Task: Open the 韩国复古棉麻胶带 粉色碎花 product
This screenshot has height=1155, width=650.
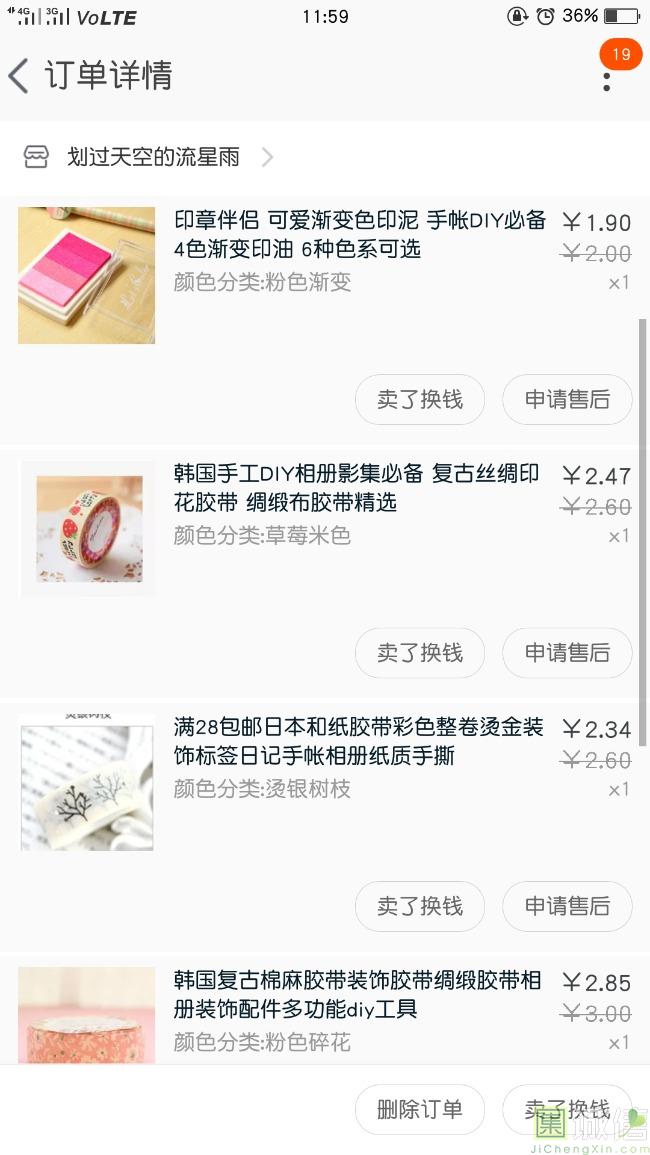Action: pos(357,994)
